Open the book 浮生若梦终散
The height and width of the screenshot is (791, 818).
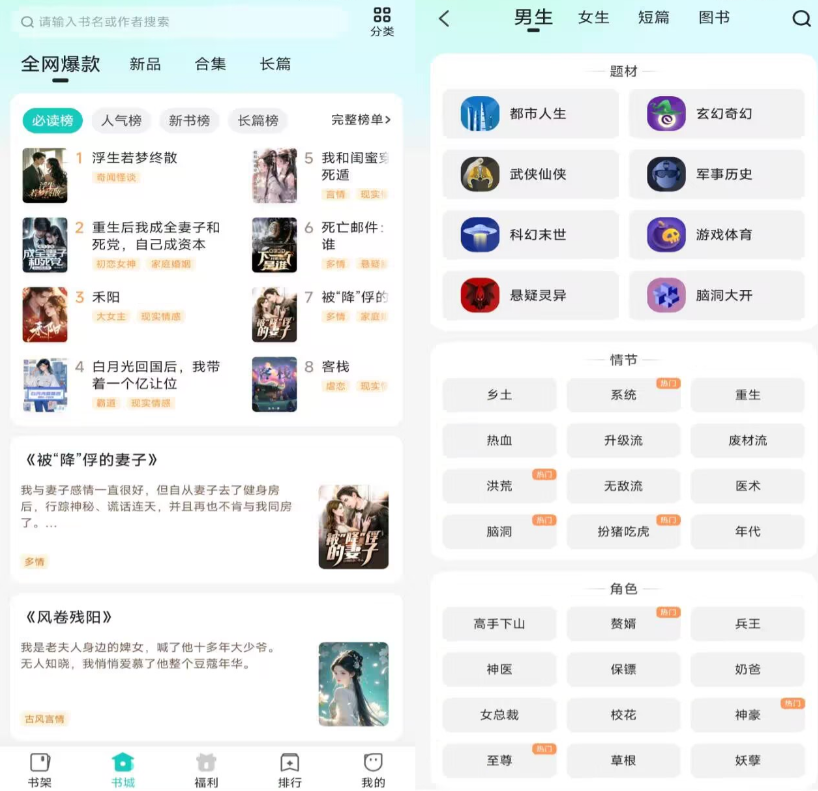click(x=134, y=158)
